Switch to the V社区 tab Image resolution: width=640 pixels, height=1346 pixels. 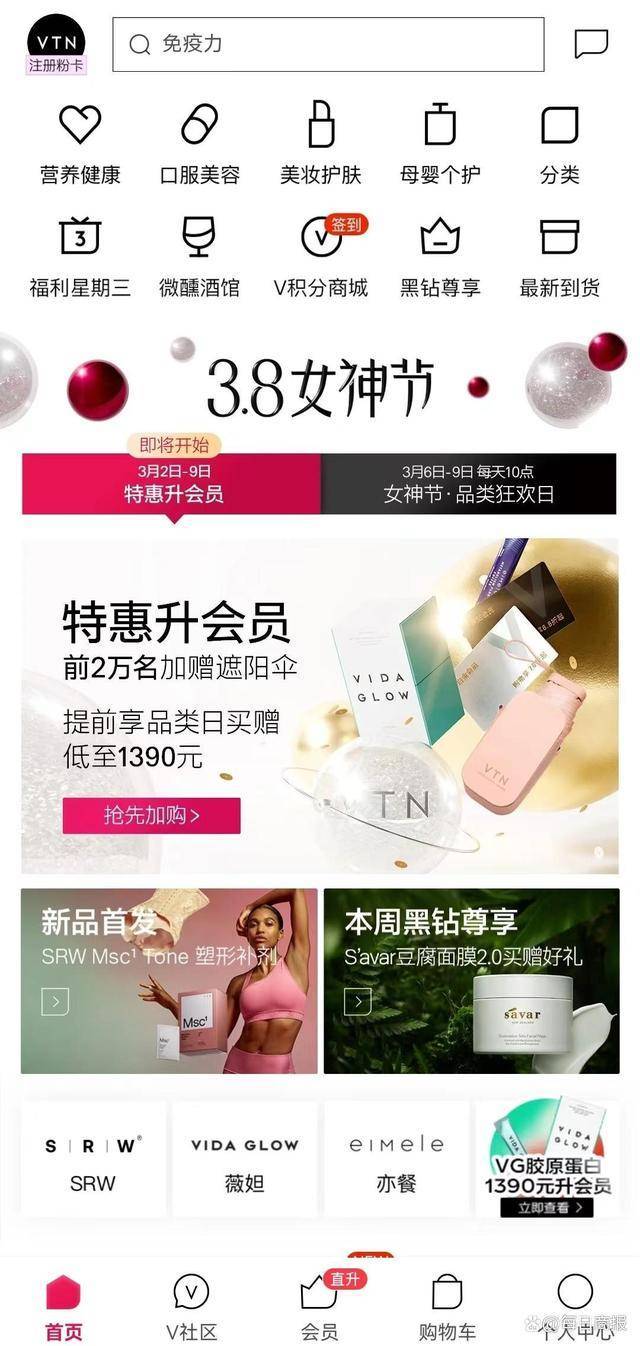click(x=191, y=1307)
